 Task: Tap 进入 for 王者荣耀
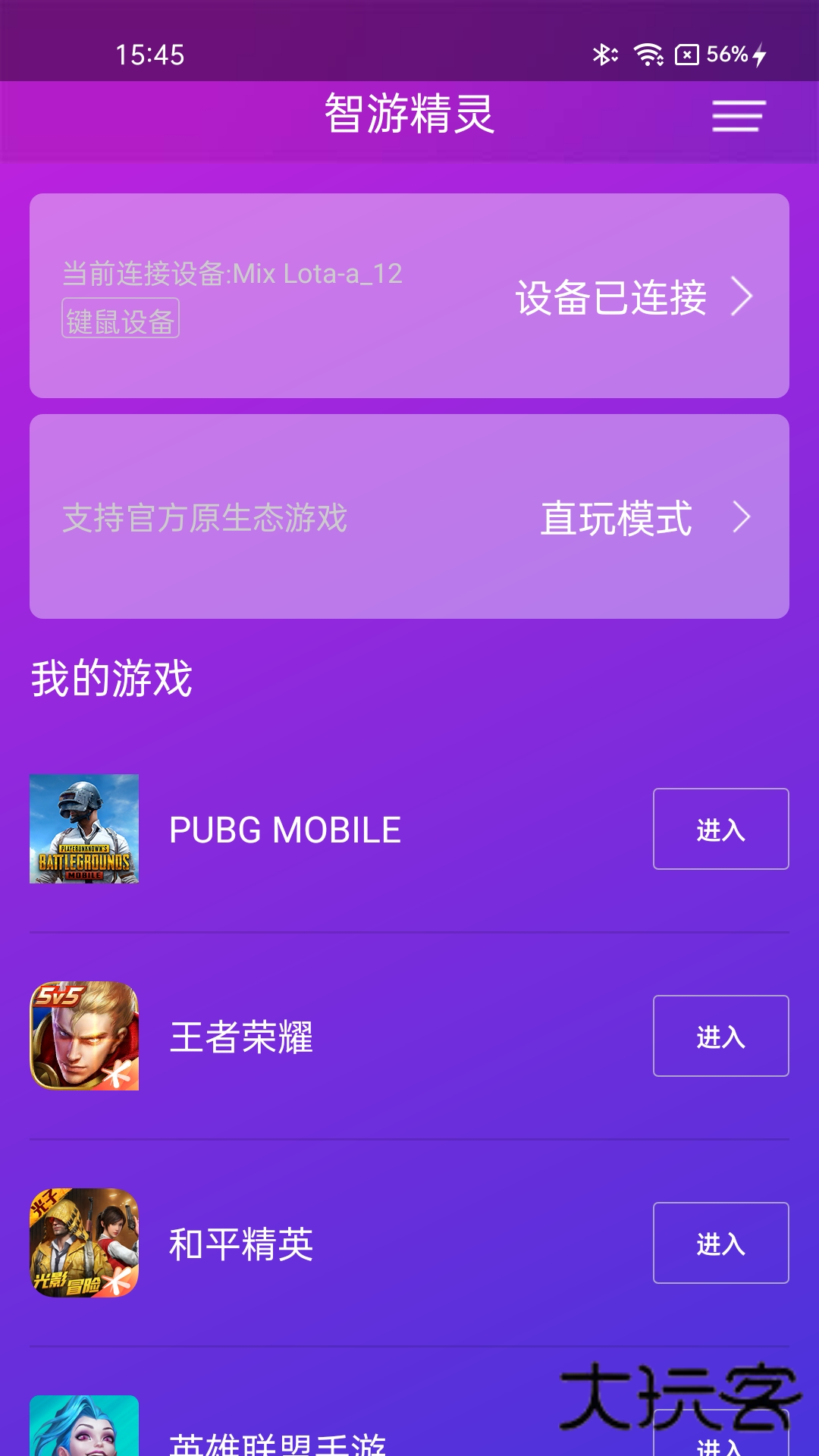720,1036
